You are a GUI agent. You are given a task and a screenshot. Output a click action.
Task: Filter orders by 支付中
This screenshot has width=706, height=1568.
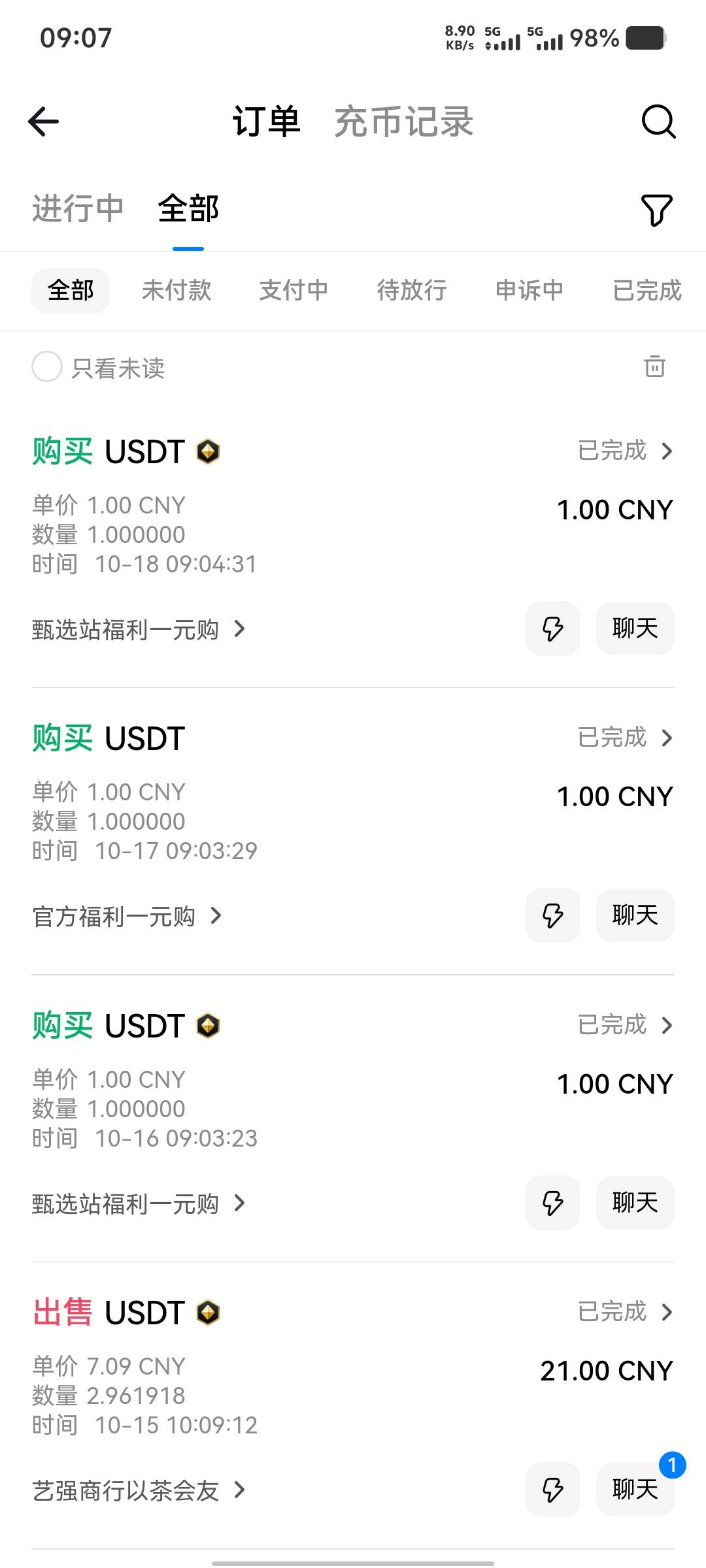click(x=294, y=290)
